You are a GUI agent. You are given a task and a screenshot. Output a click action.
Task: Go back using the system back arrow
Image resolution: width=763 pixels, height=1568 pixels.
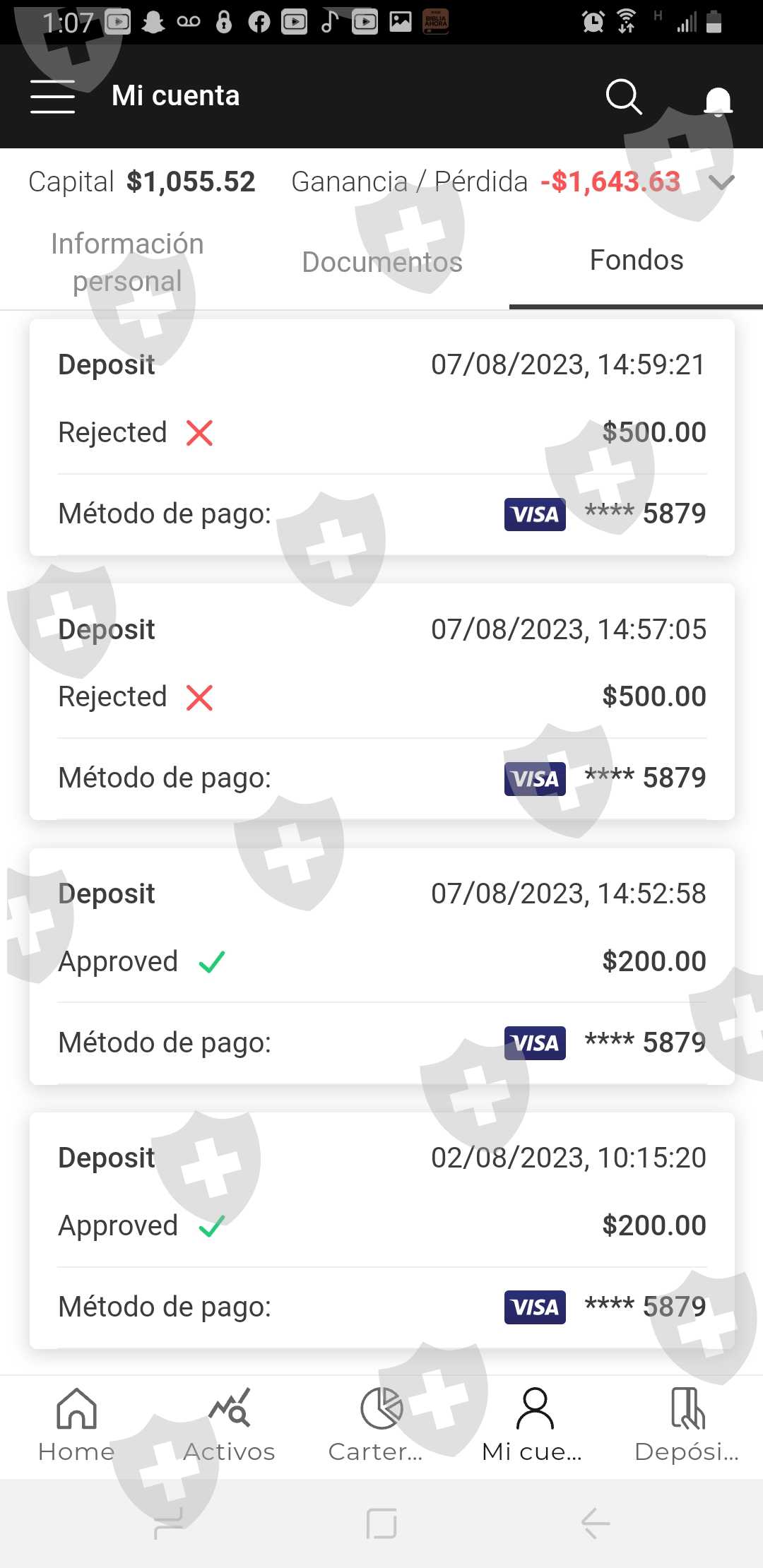(595, 1523)
